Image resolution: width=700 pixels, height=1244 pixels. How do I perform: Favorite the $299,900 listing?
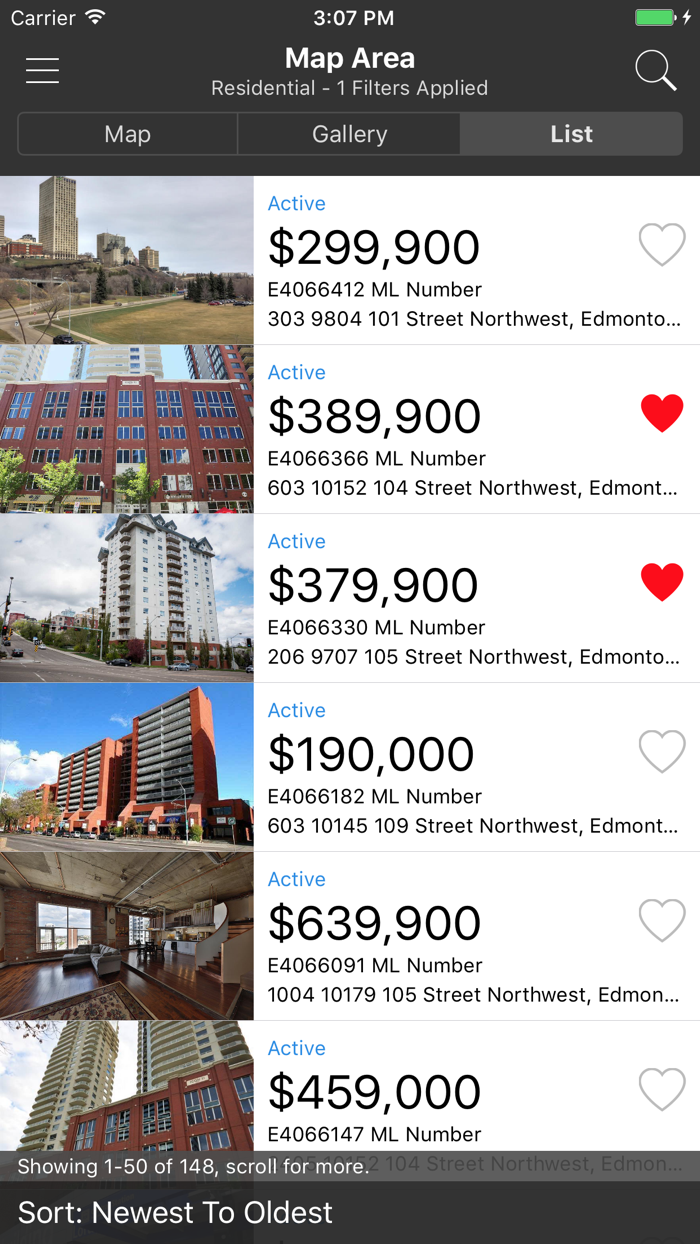[662, 244]
